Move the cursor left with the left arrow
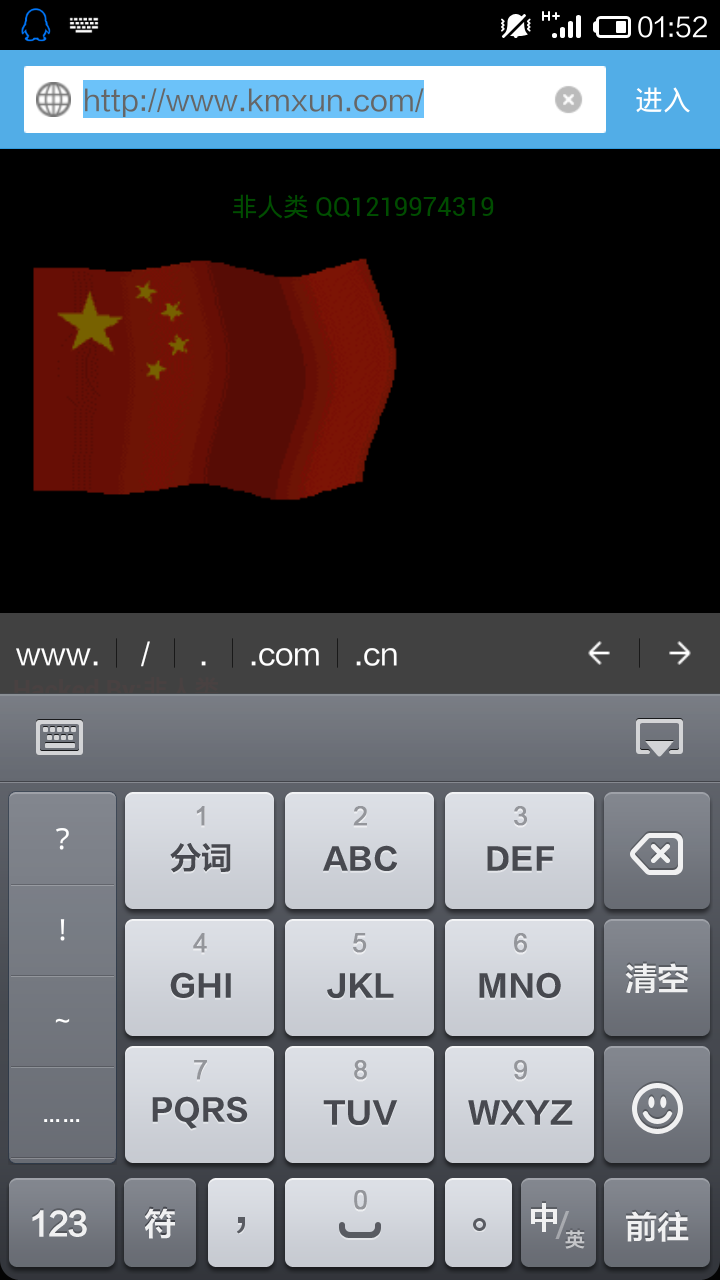This screenshot has height=1280, width=720. coord(599,654)
